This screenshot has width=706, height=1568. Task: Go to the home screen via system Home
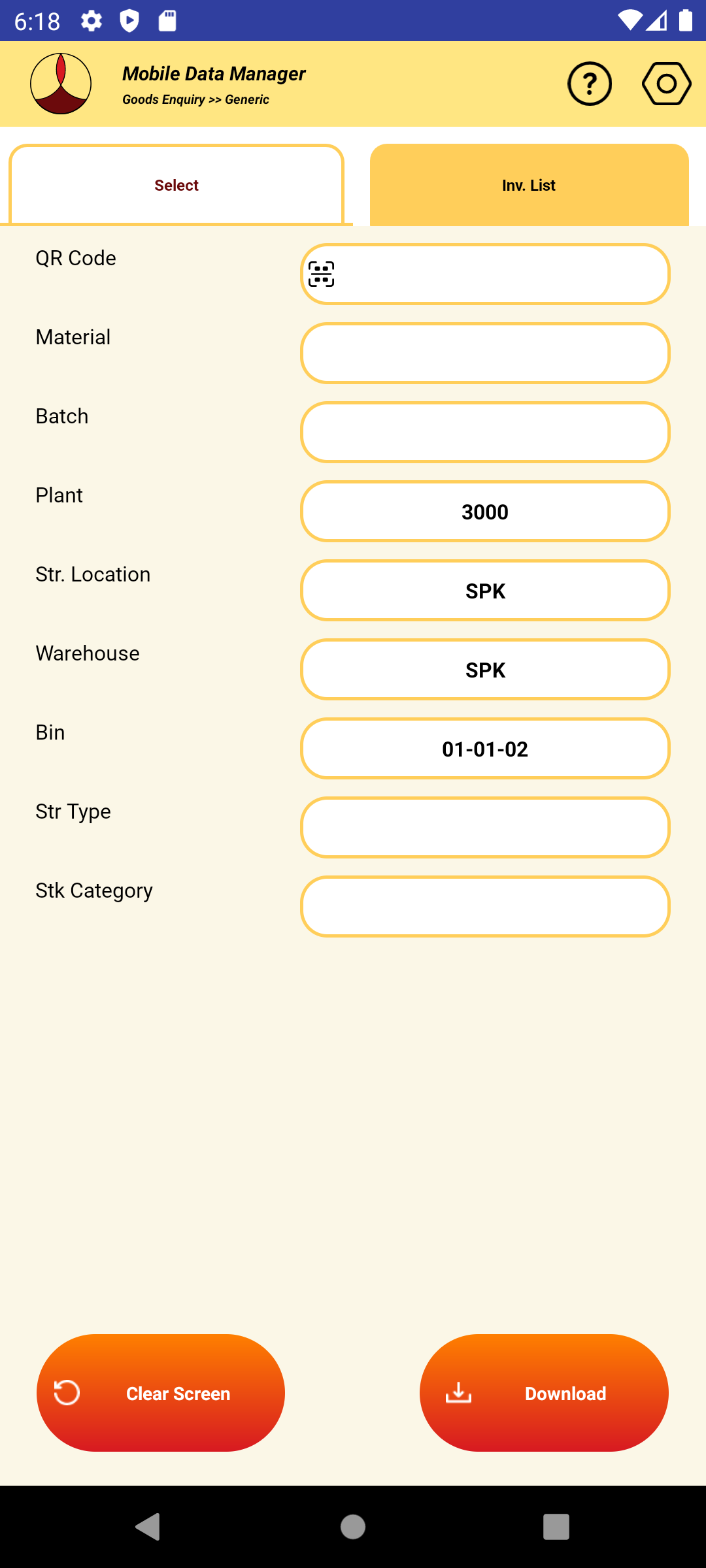pyautogui.click(x=353, y=1527)
